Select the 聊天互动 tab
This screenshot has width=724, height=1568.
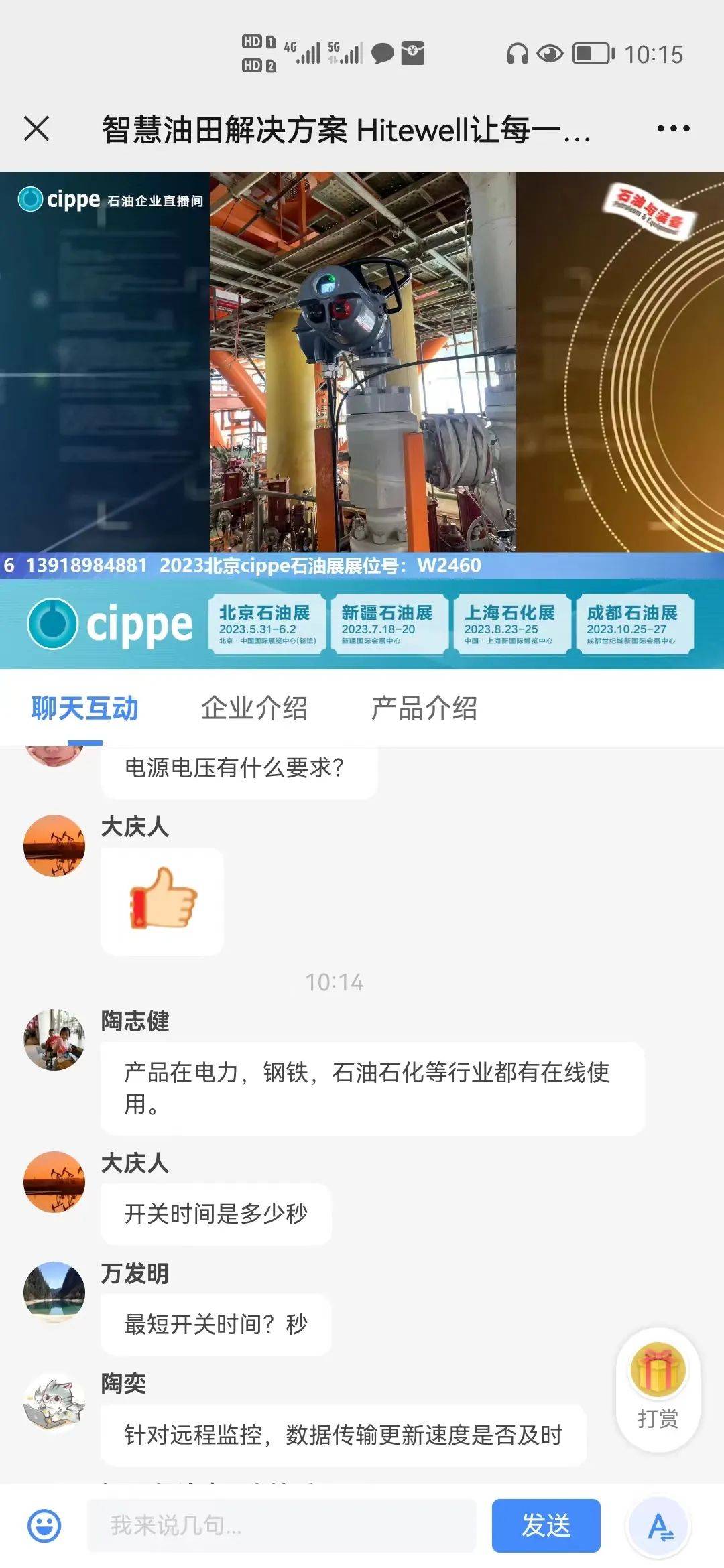coord(85,708)
